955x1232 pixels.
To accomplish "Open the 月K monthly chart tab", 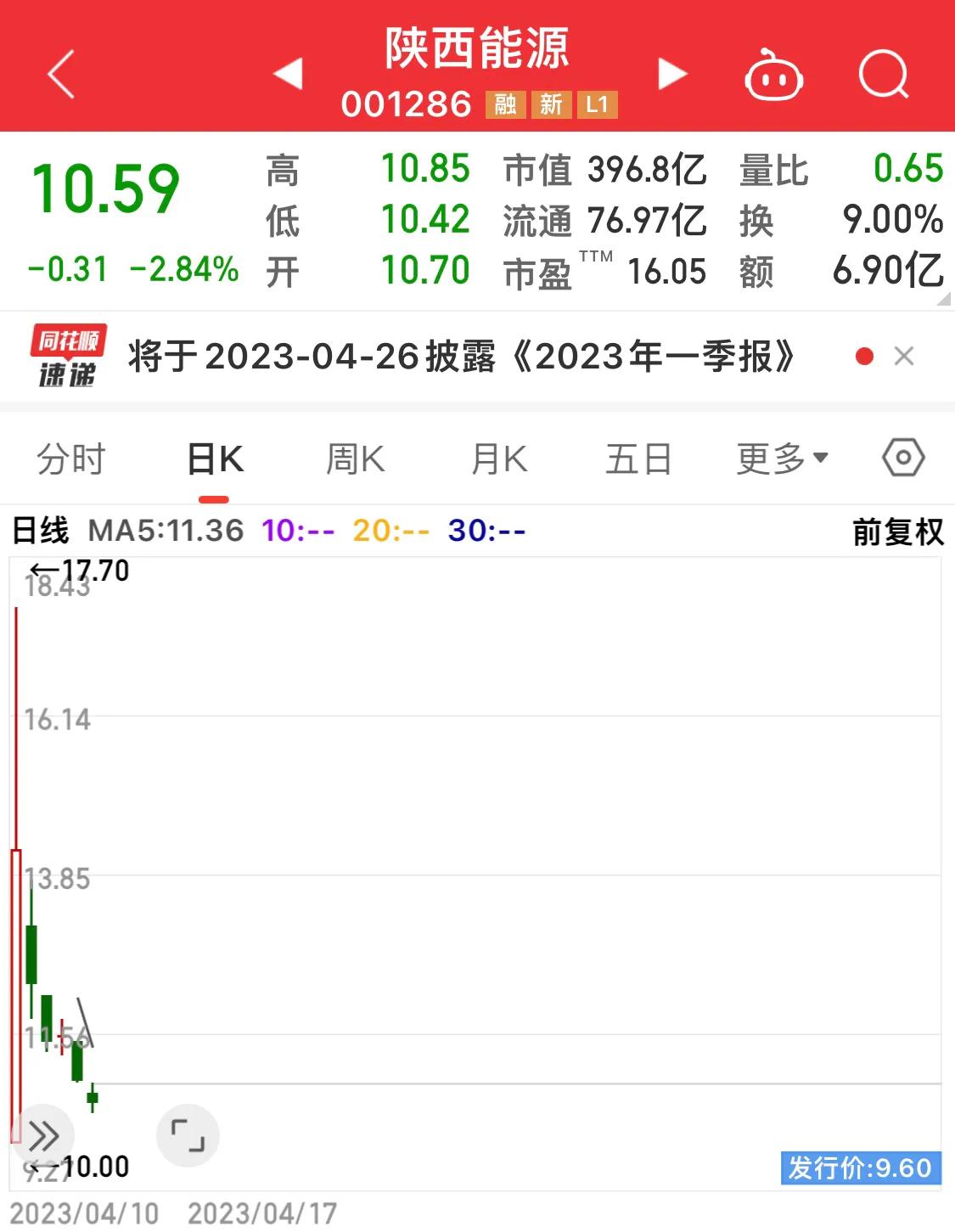I will pos(497,458).
